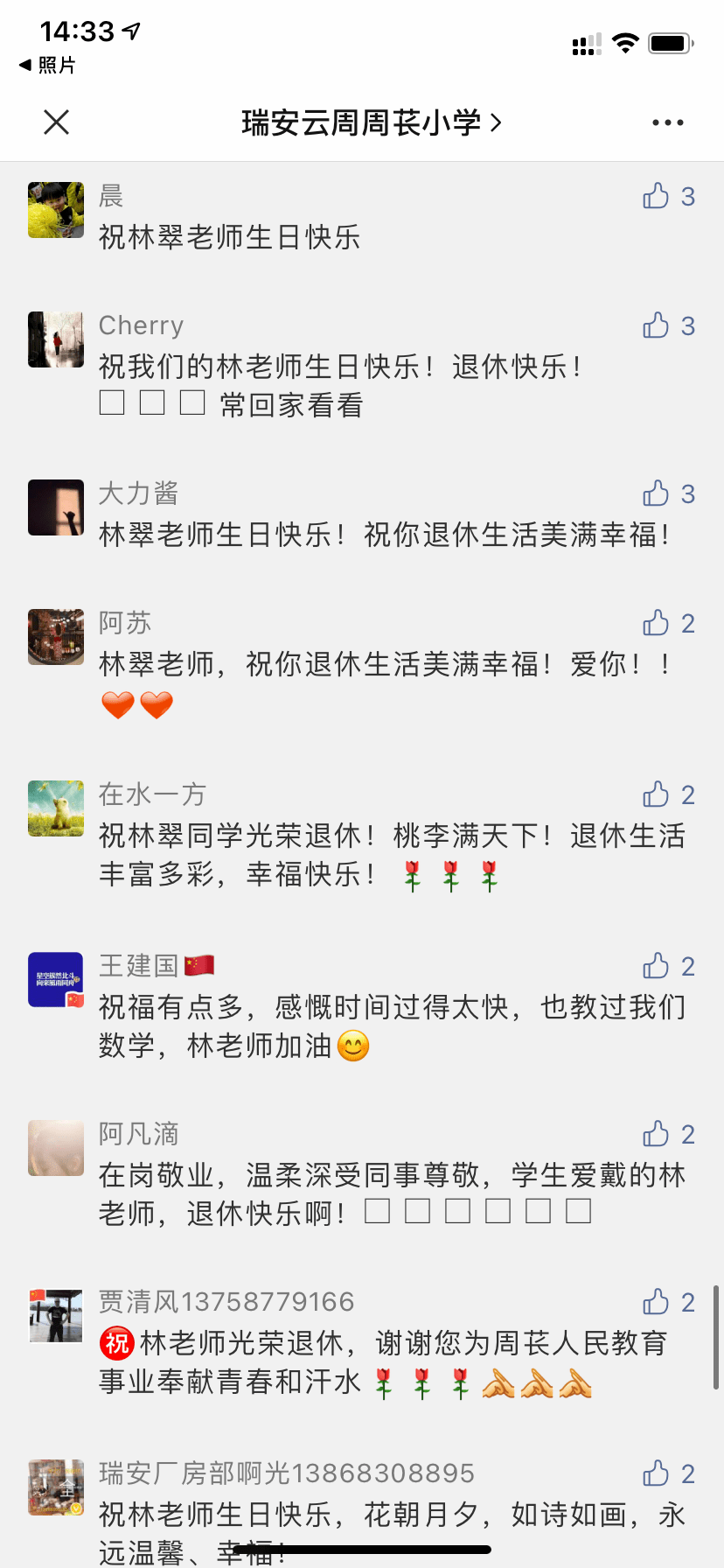Close the article page

pyautogui.click(x=56, y=122)
